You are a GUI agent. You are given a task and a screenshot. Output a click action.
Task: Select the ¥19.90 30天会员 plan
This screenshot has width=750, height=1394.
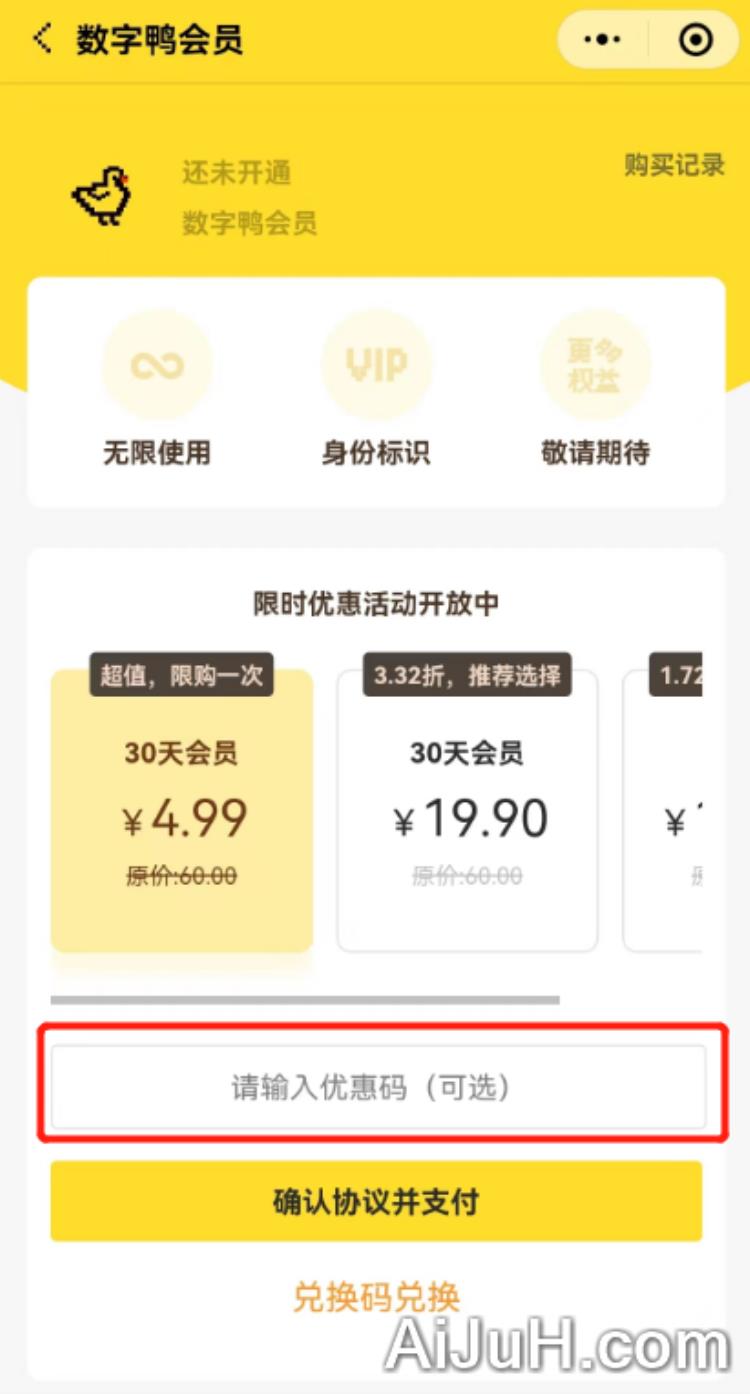tap(467, 810)
